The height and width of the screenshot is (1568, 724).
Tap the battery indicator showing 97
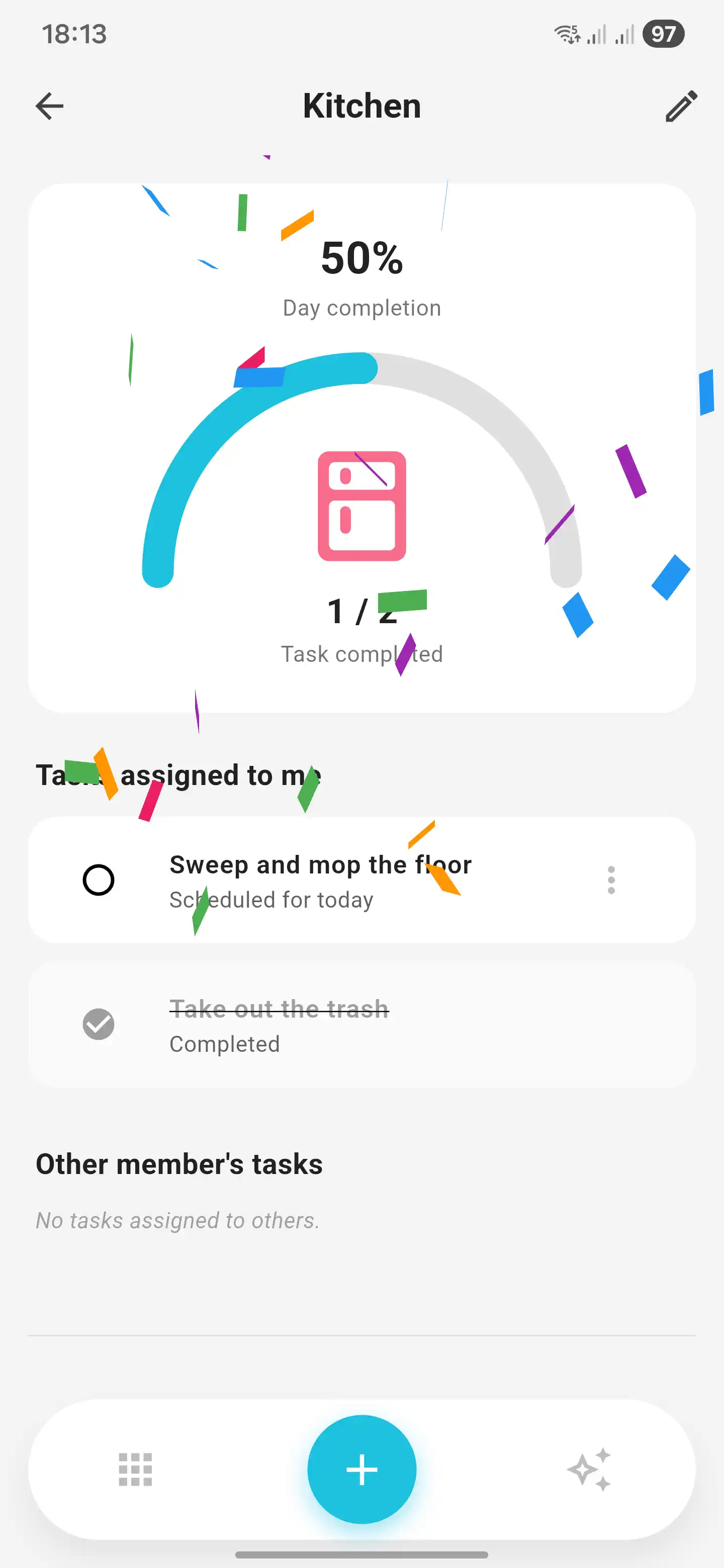point(664,35)
